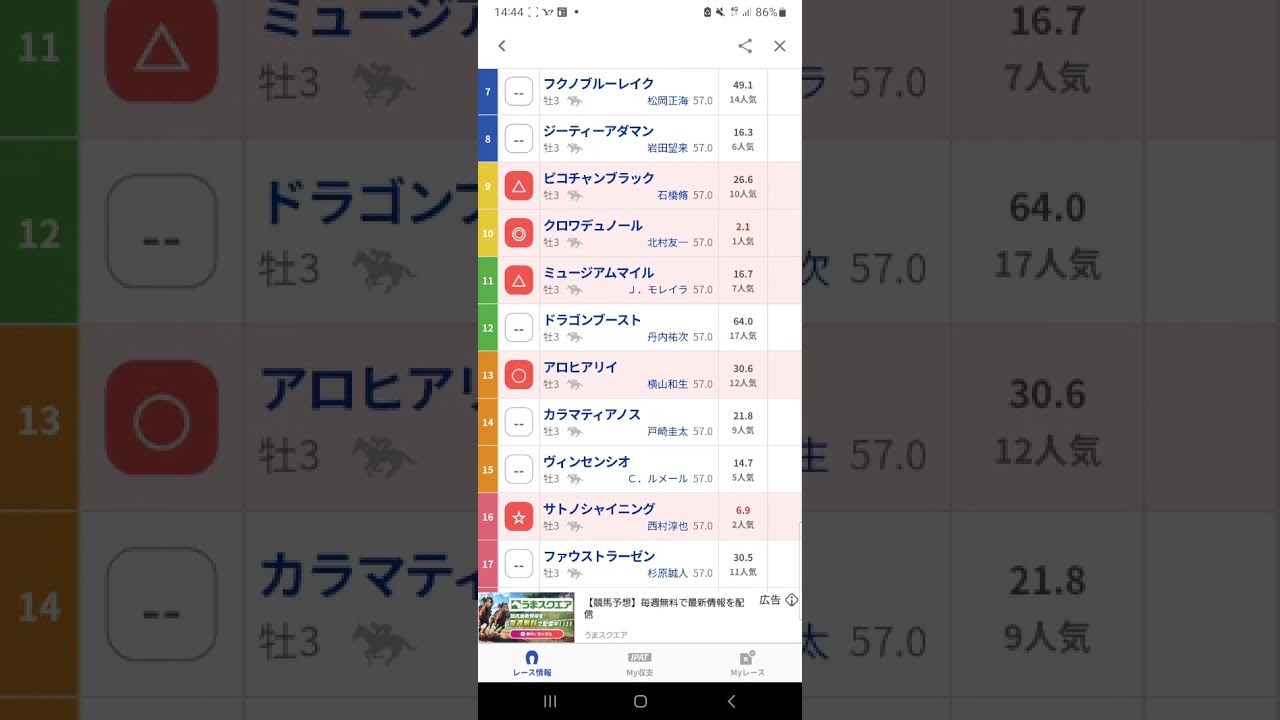The height and width of the screenshot is (720, 1280).
Task: View jockey C.ルメール's profile
Action: click(657, 478)
